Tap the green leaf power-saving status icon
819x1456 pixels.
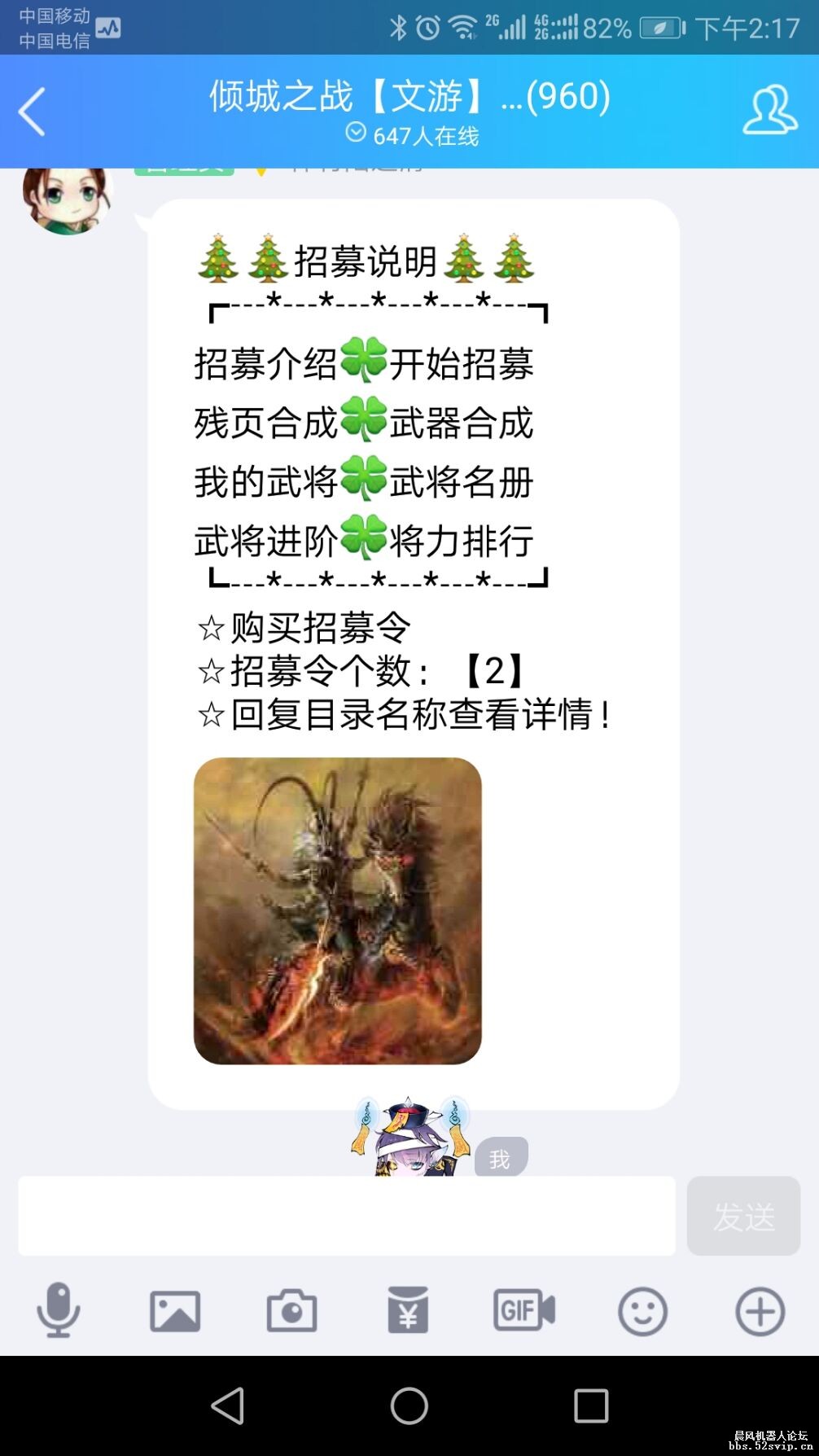coord(657,27)
